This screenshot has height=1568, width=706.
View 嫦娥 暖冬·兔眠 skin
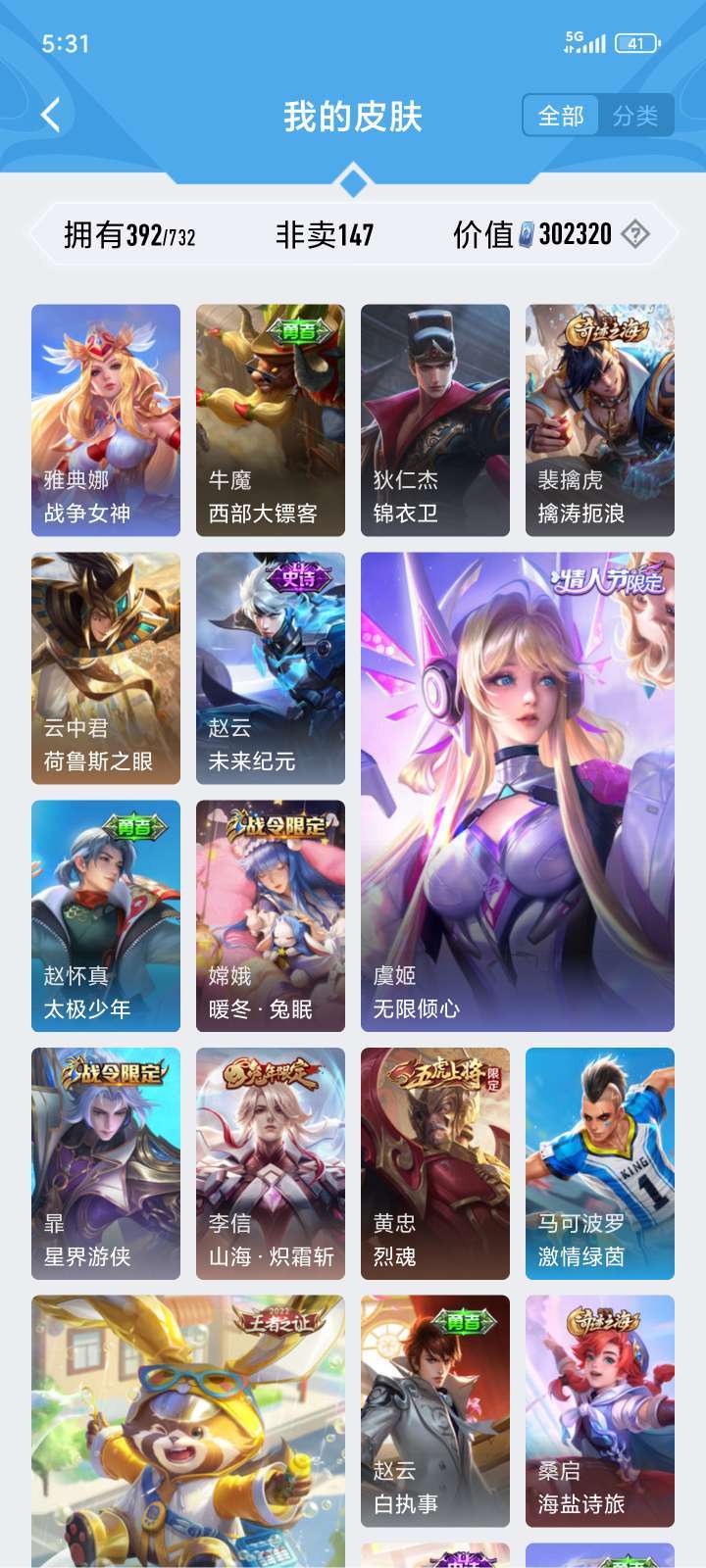[x=271, y=916]
